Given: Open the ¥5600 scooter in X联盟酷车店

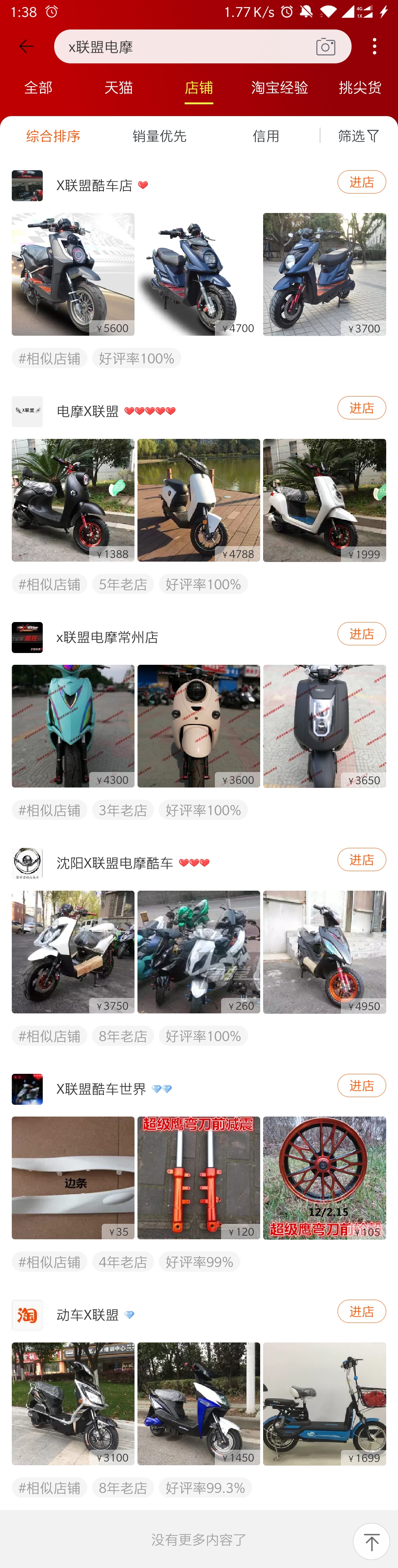Looking at the screenshot, I should point(73,274).
